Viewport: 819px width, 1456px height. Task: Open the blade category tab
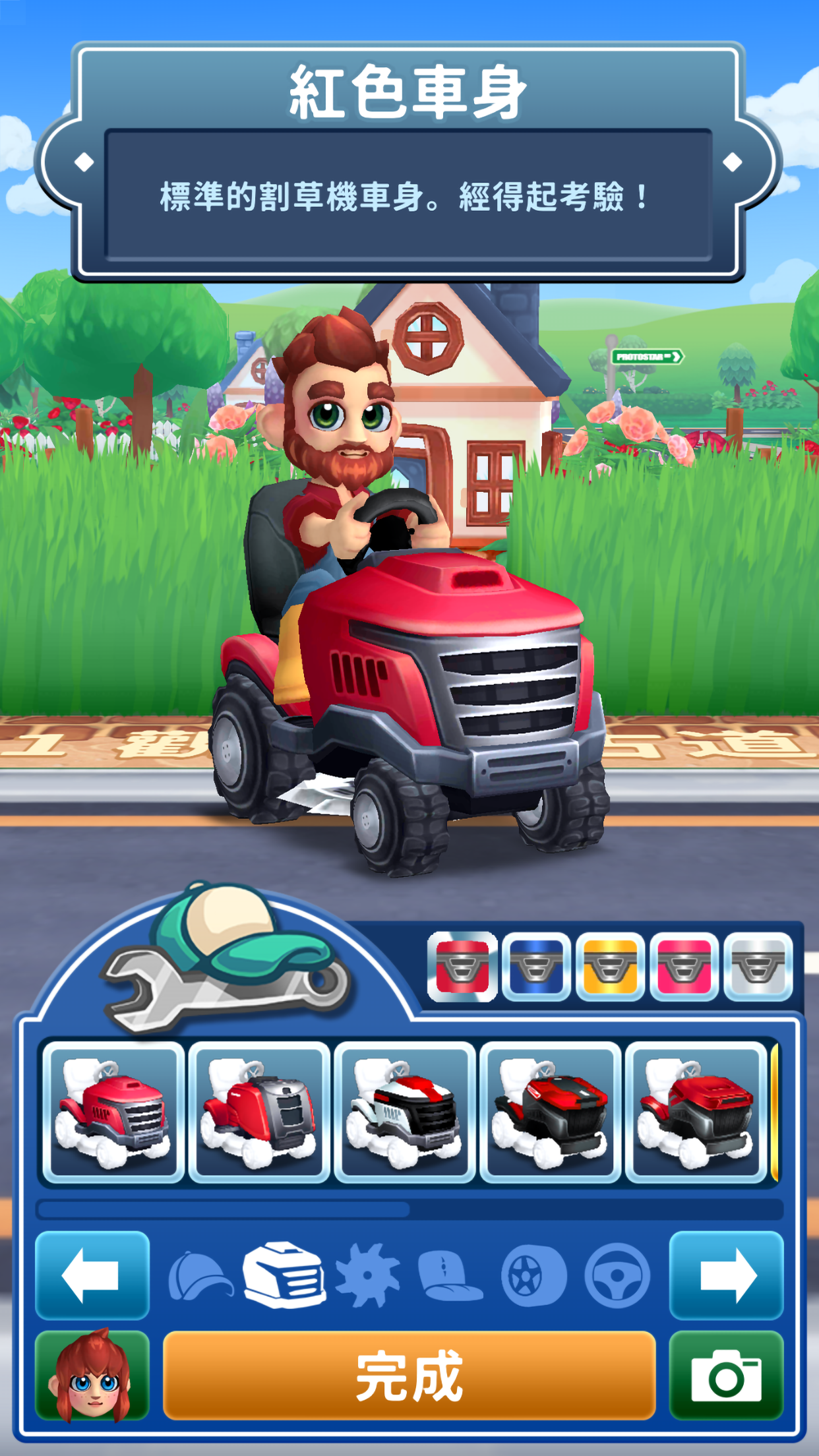coord(368,1275)
